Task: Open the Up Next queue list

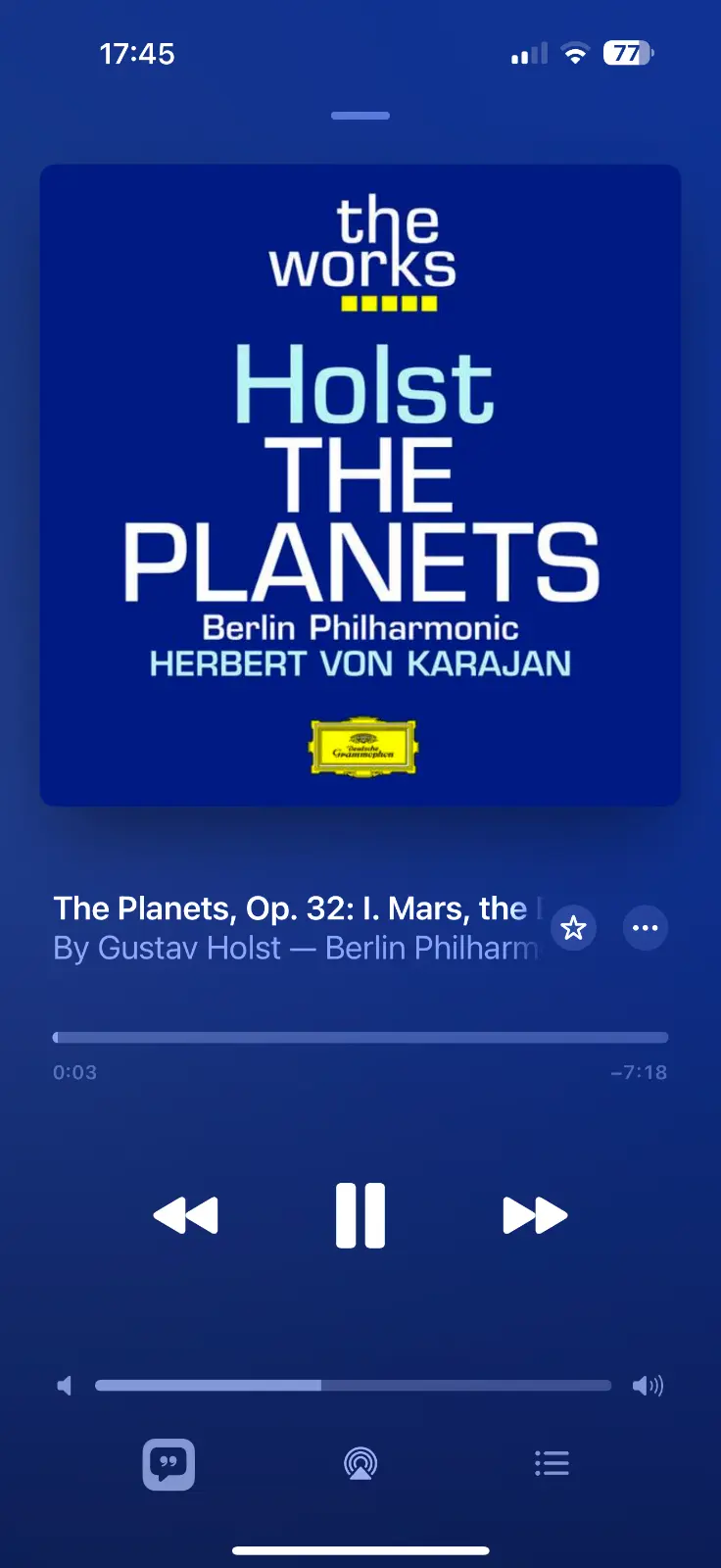Action: point(552,1464)
